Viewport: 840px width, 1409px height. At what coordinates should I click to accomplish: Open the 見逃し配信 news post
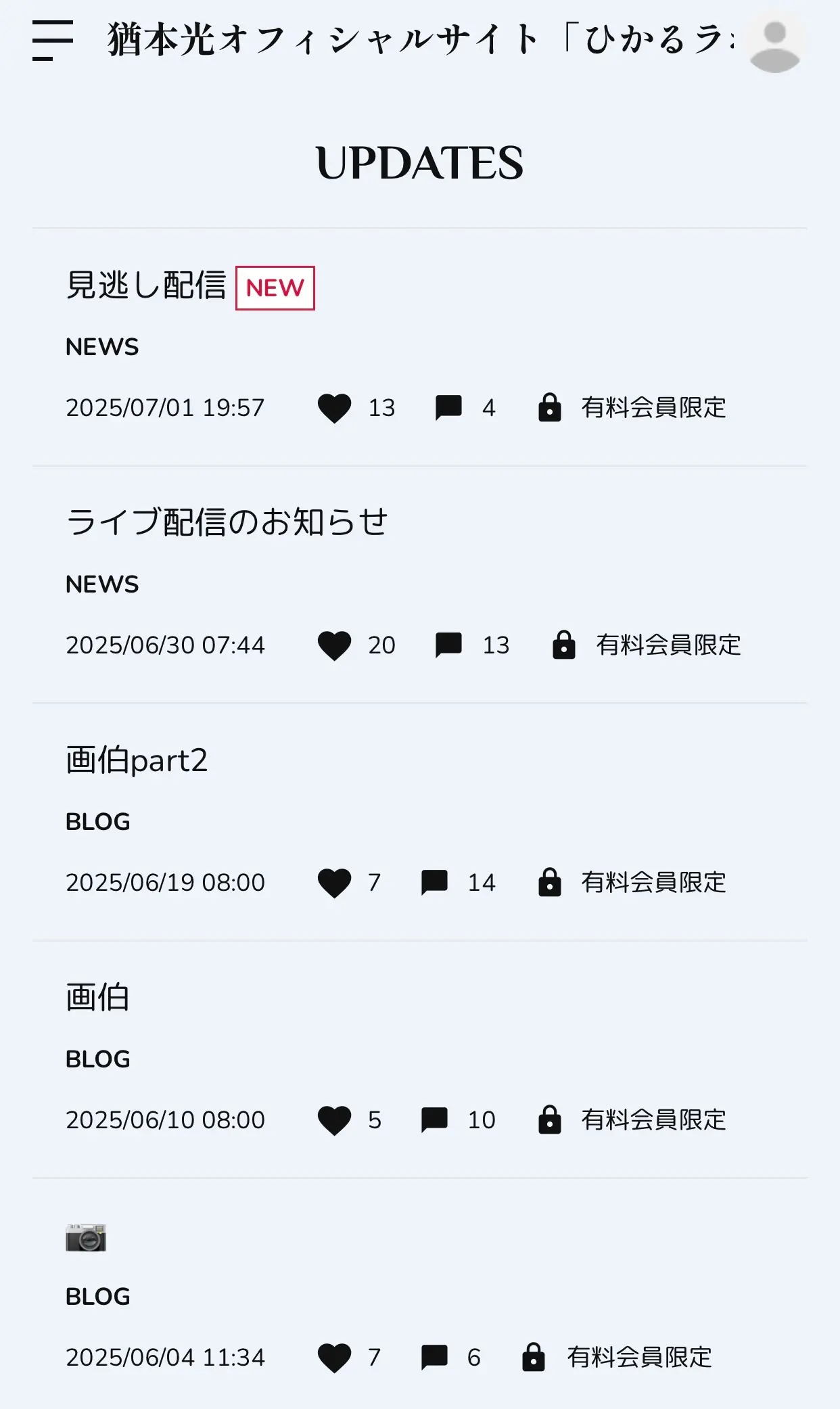pyautogui.click(x=419, y=348)
